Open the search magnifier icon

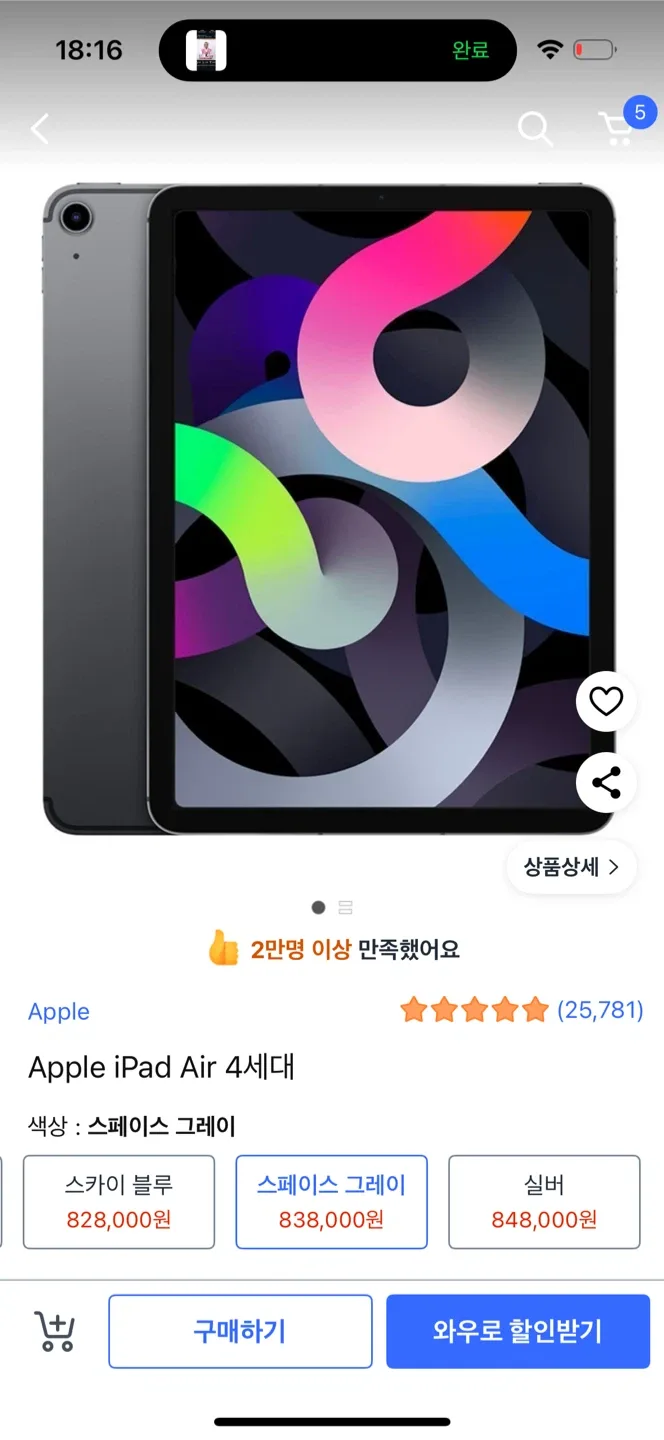coord(535,129)
